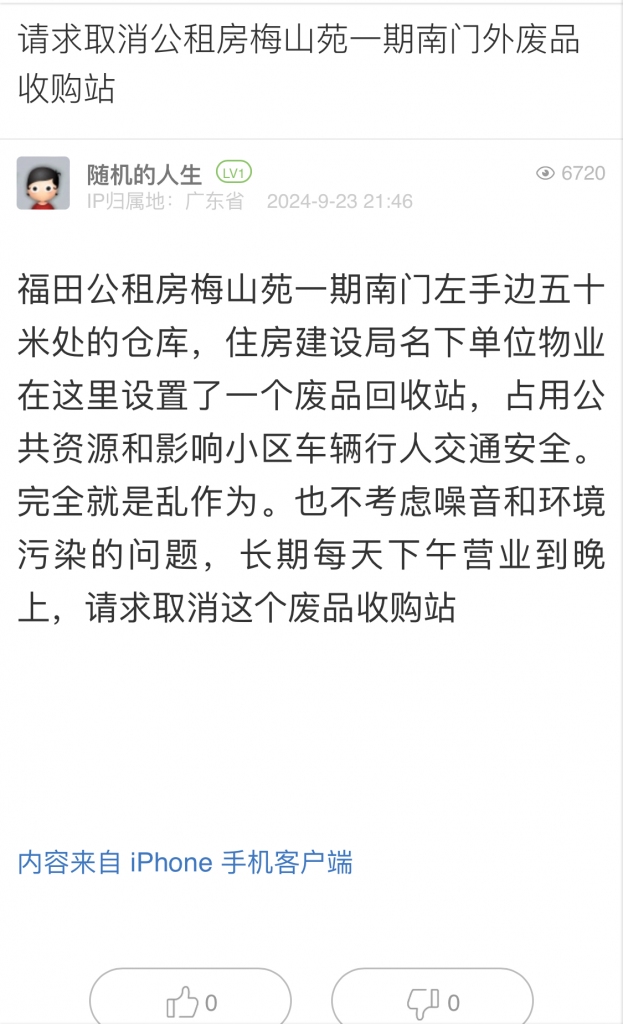Tap the 内容来自 iPhone 手机客户端 link
The height and width of the screenshot is (1024, 623).
point(185,862)
